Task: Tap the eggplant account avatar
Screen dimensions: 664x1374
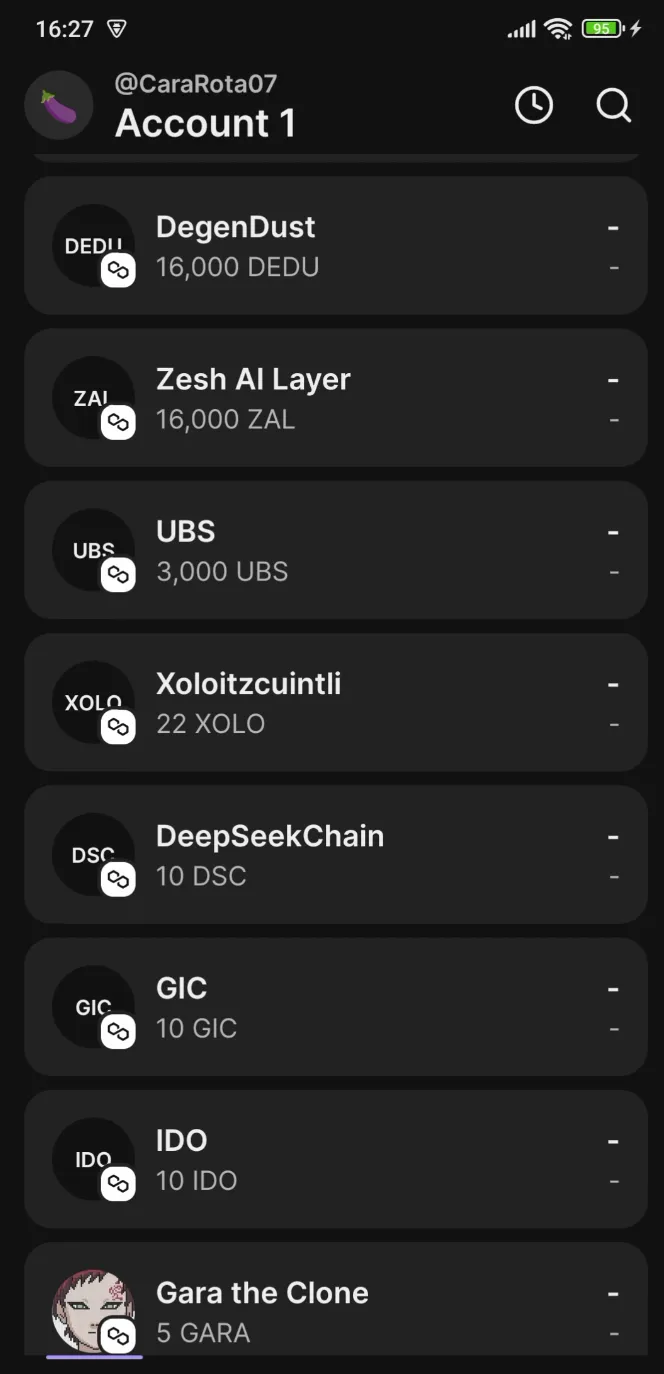Action: pyautogui.click(x=59, y=105)
